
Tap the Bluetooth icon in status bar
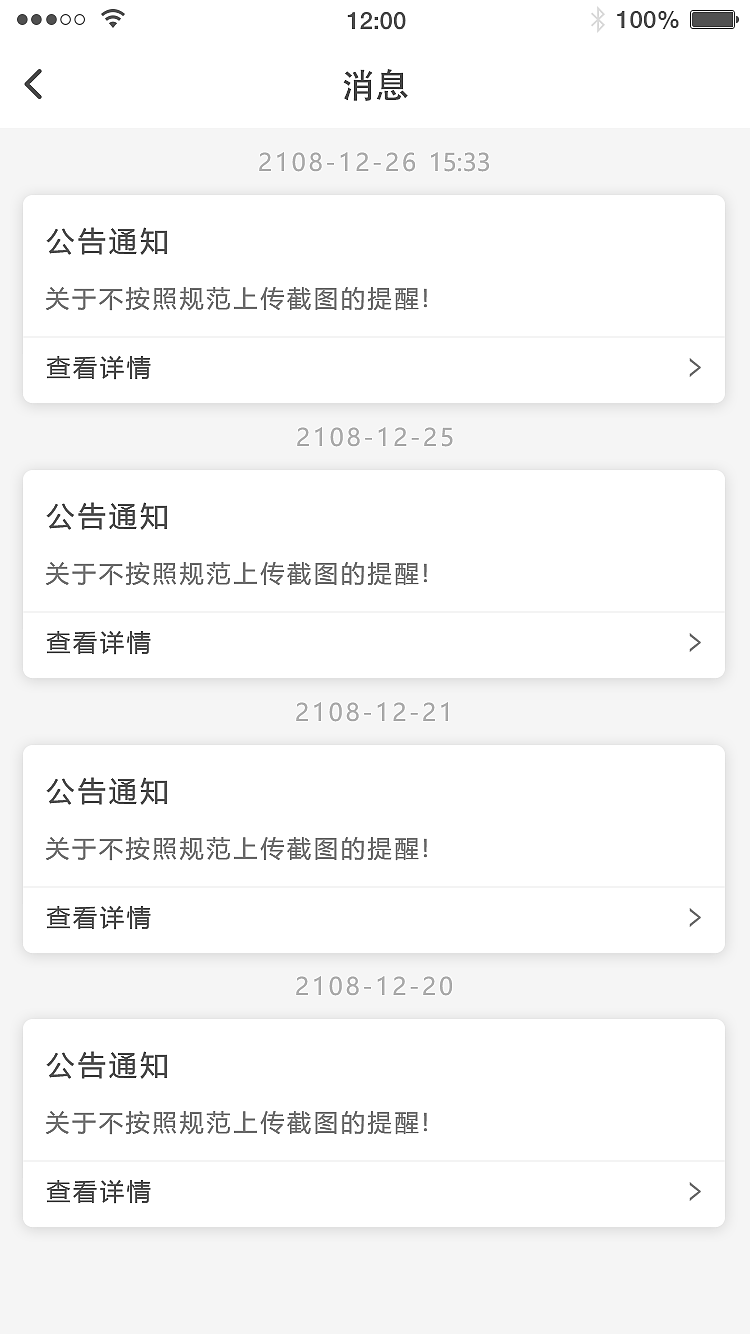pyautogui.click(x=599, y=18)
